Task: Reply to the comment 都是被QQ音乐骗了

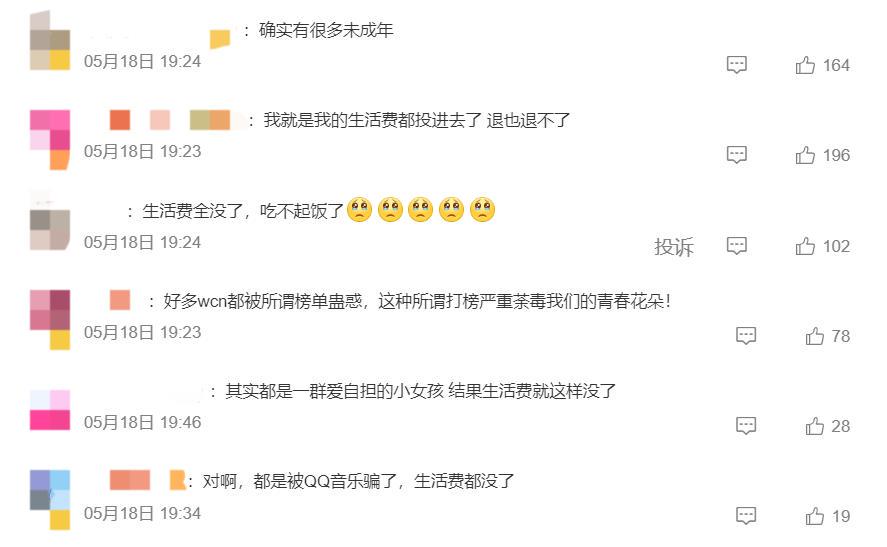Action: pos(746,517)
